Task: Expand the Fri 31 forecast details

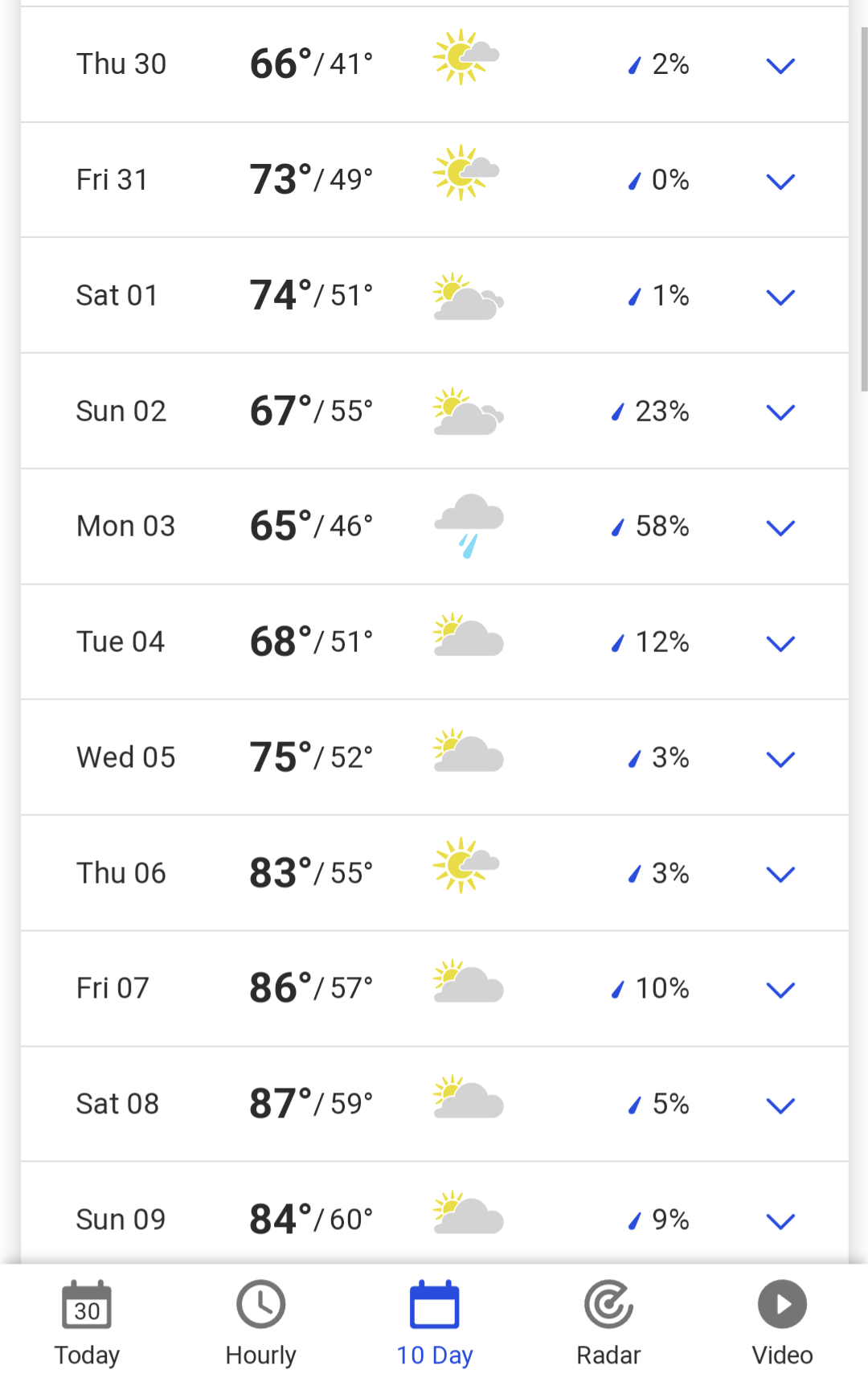Action: pos(780,181)
